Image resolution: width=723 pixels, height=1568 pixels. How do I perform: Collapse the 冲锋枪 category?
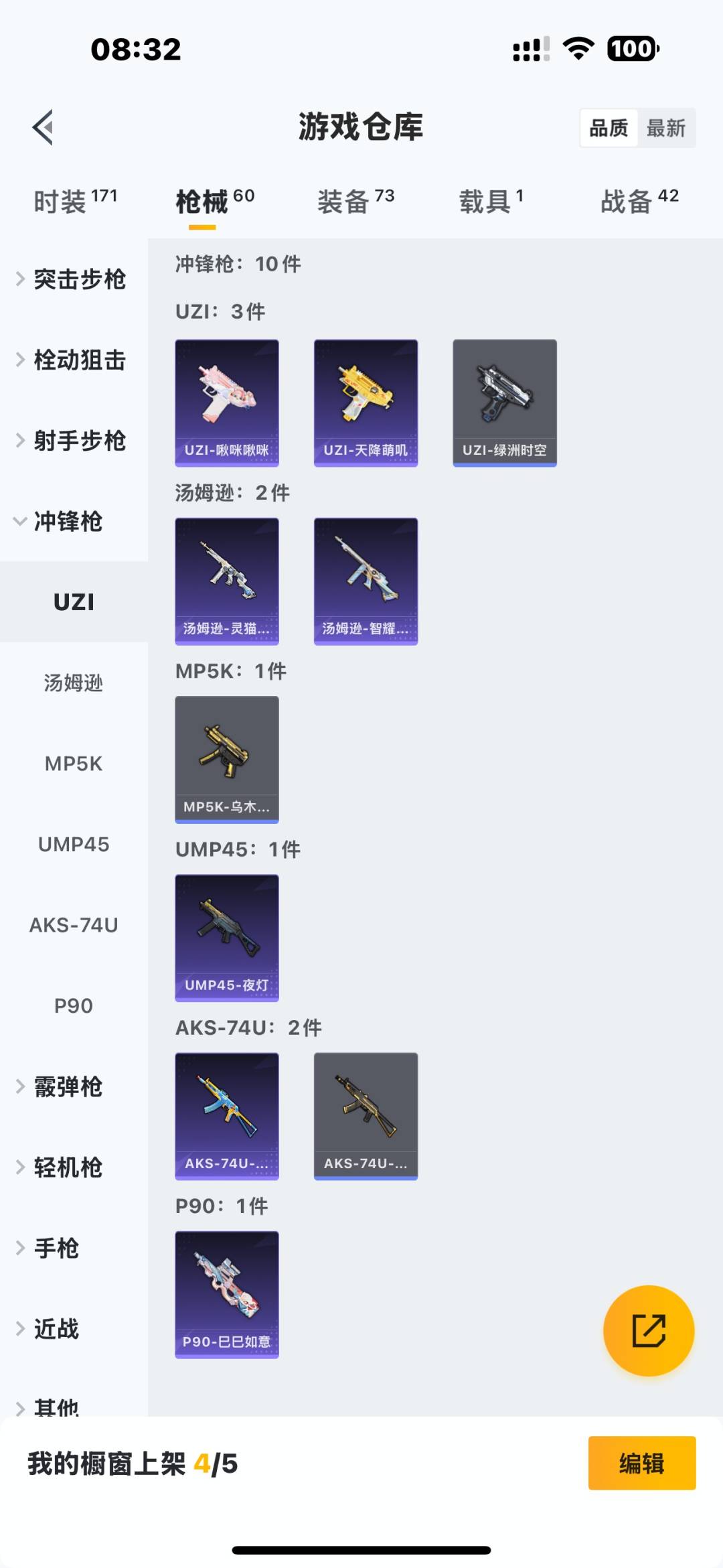click(60, 522)
